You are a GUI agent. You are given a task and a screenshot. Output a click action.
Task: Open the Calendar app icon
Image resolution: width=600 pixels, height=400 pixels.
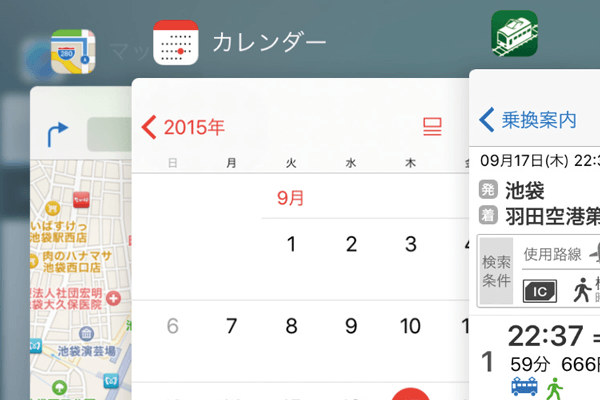tap(177, 43)
